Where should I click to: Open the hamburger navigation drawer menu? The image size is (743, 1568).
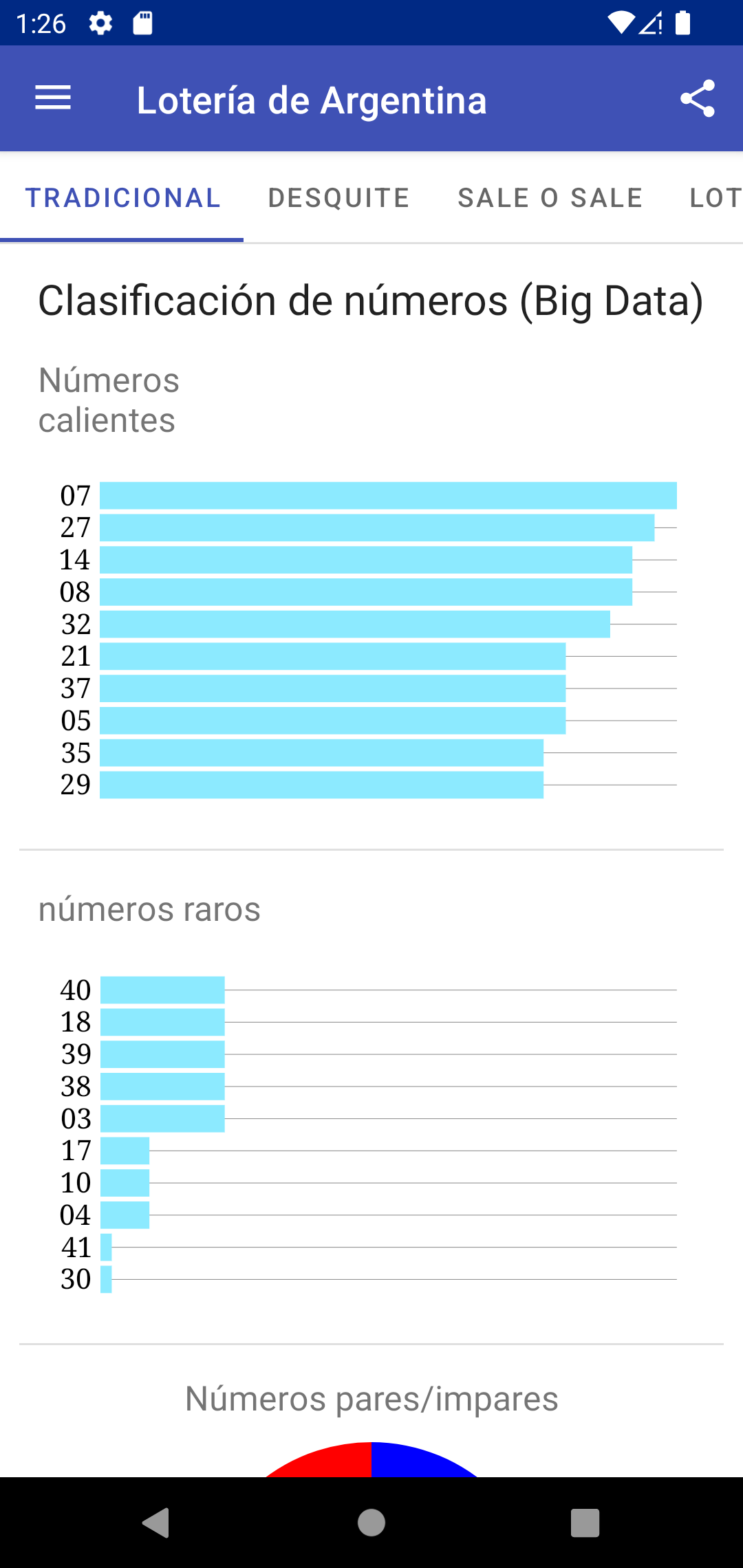click(x=53, y=98)
